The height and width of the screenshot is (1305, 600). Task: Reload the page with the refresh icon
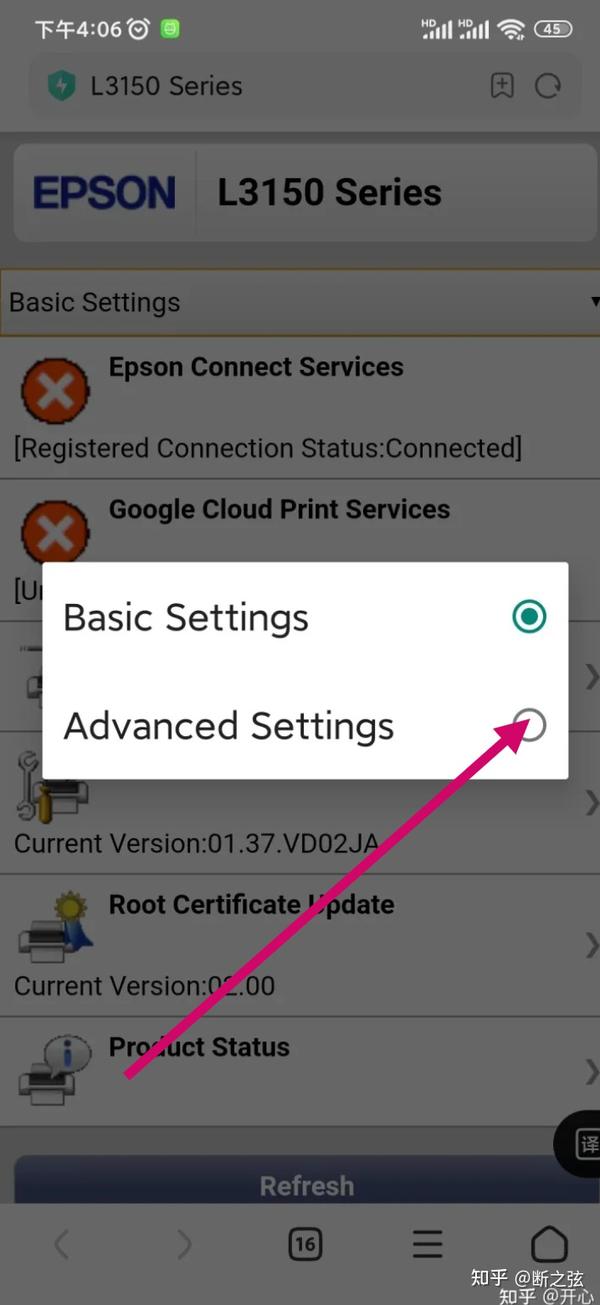[x=548, y=86]
